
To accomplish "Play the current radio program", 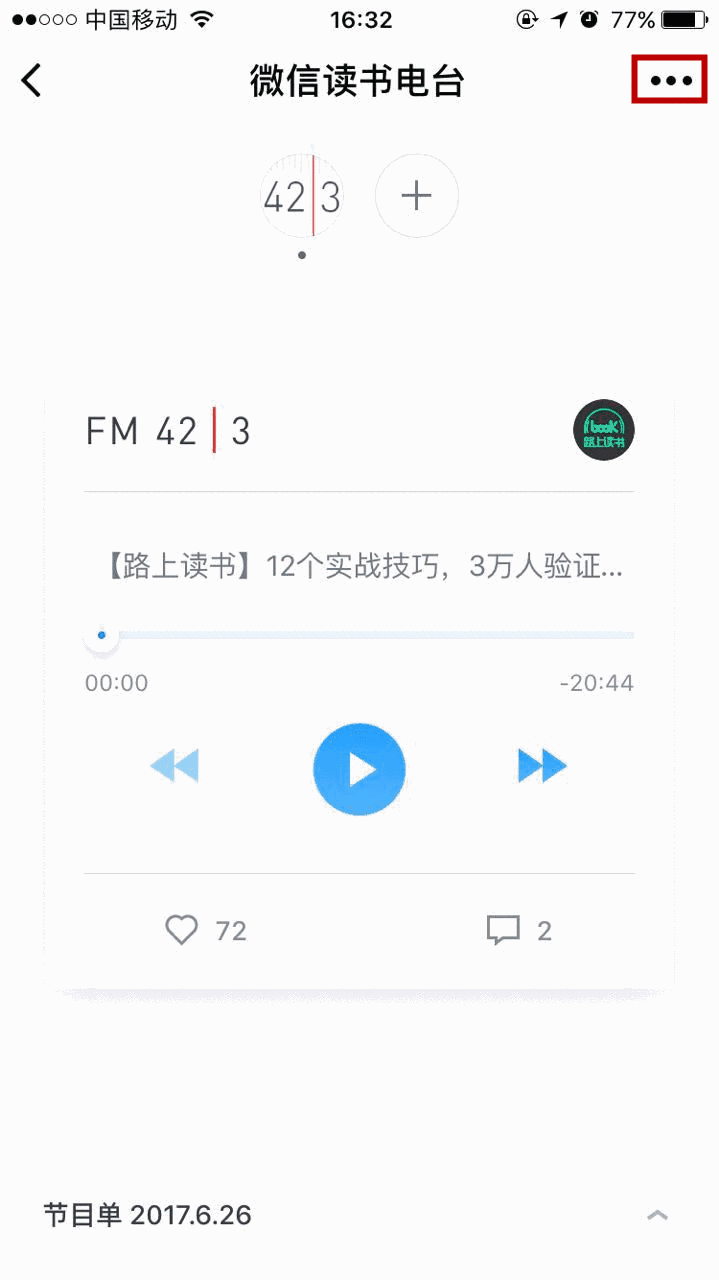I will (x=359, y=769).
